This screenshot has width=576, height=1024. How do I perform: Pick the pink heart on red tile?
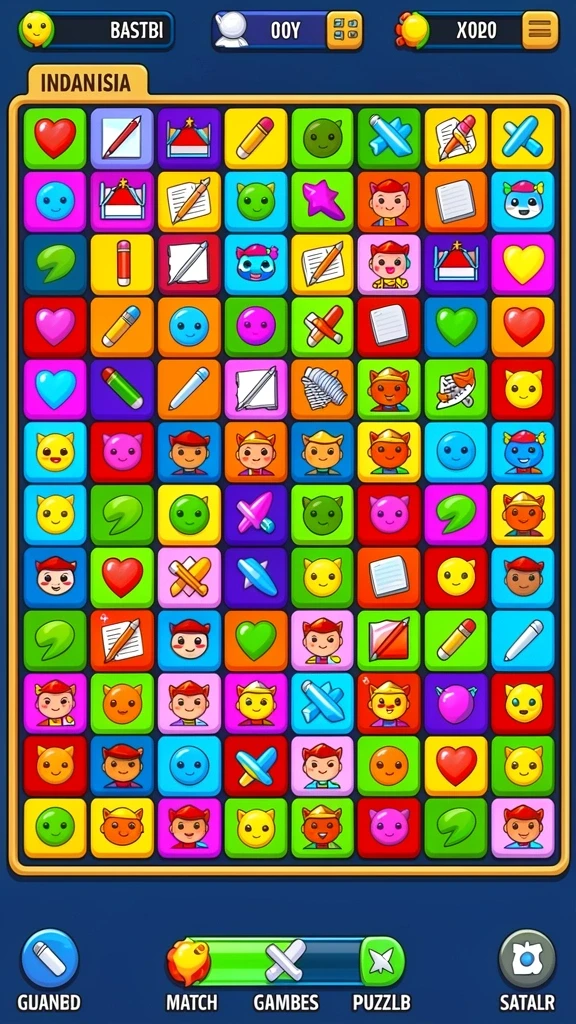pos(55,327)
